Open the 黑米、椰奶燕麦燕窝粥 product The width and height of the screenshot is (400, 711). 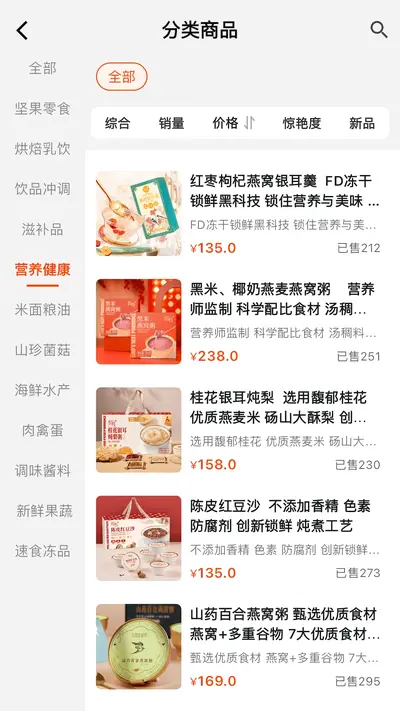click(x=238, y=321)
